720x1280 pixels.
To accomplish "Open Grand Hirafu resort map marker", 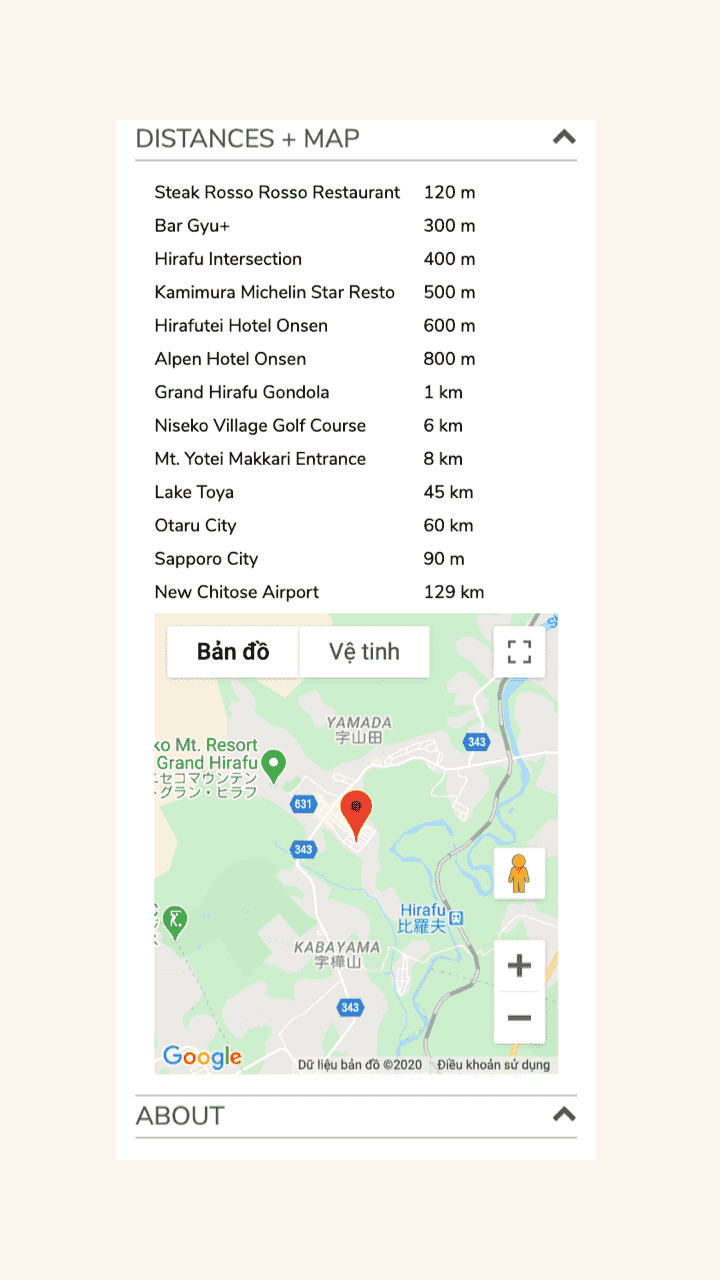I will pos(273,764).
